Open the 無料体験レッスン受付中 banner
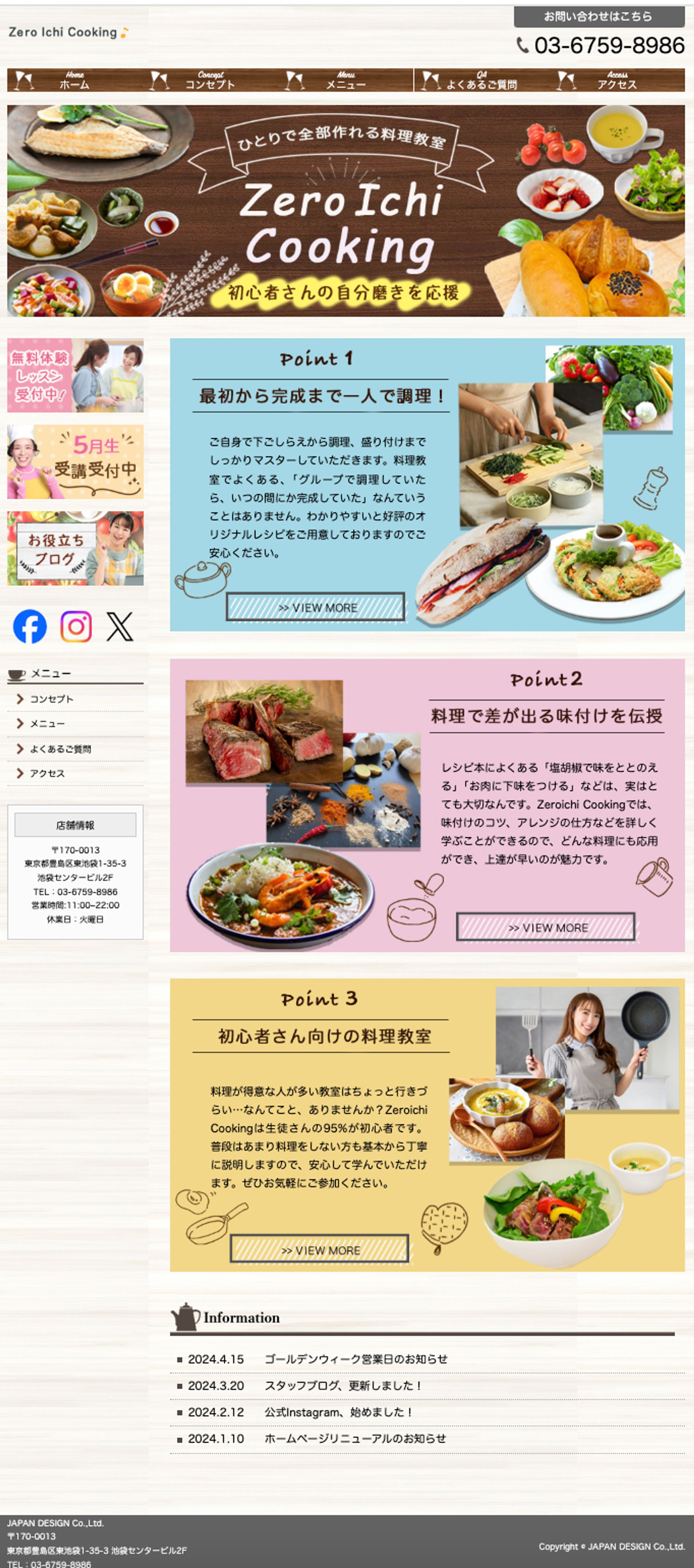The height and width of the screenshot is (1568, 694). [x=75, y=375]
